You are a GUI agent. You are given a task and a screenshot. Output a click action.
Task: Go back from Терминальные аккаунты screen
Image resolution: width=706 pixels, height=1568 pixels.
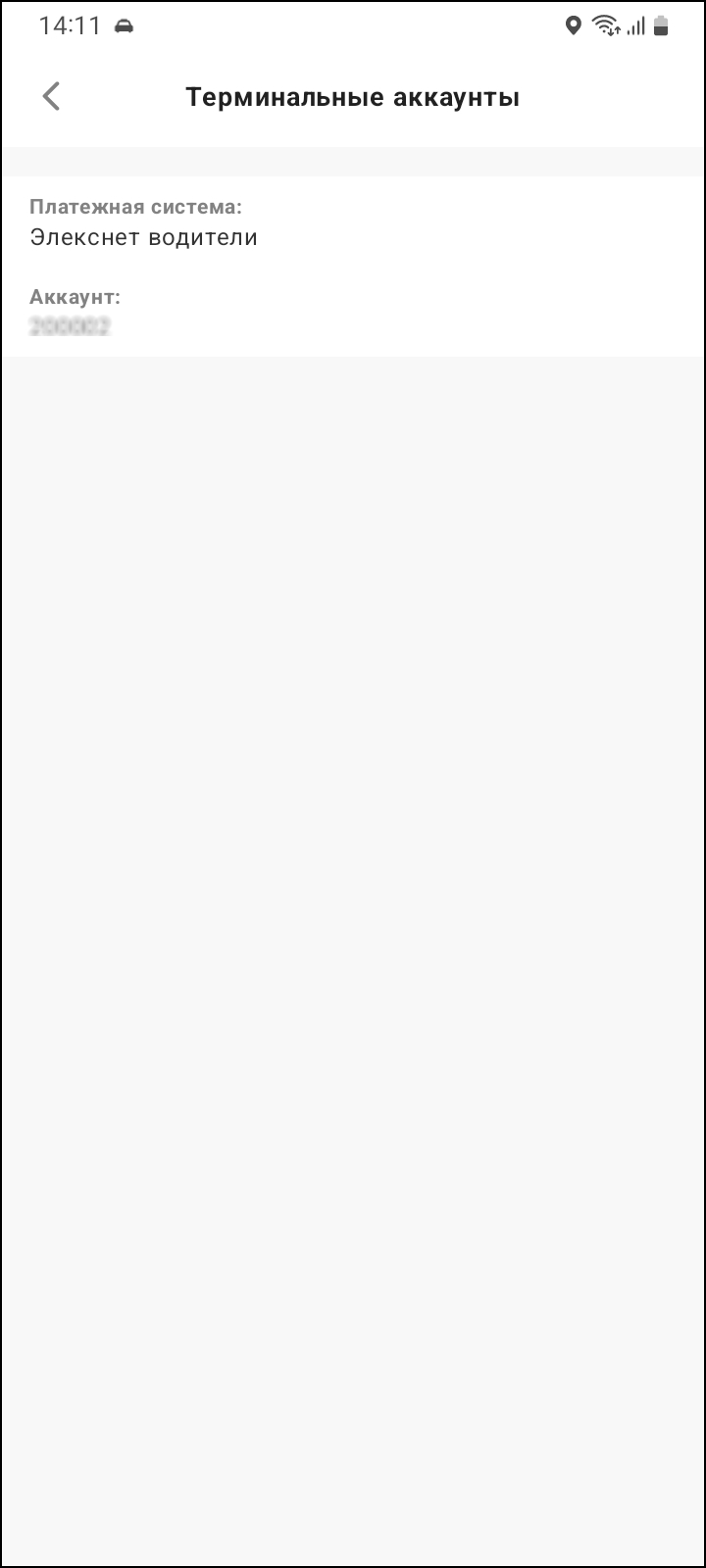click(52, 97)
